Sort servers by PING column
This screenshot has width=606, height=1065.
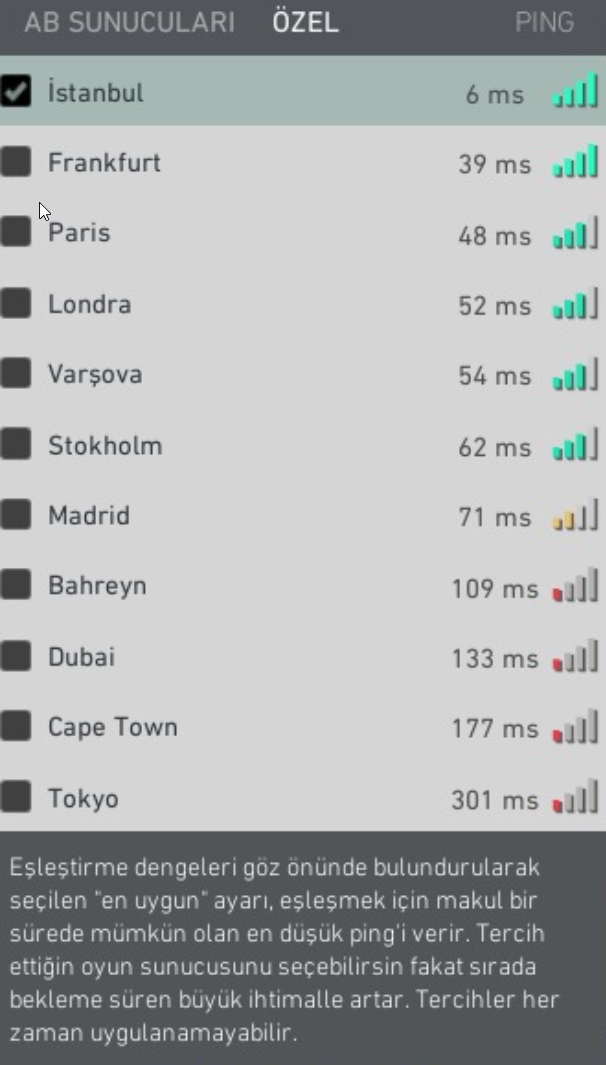point(544,22)
